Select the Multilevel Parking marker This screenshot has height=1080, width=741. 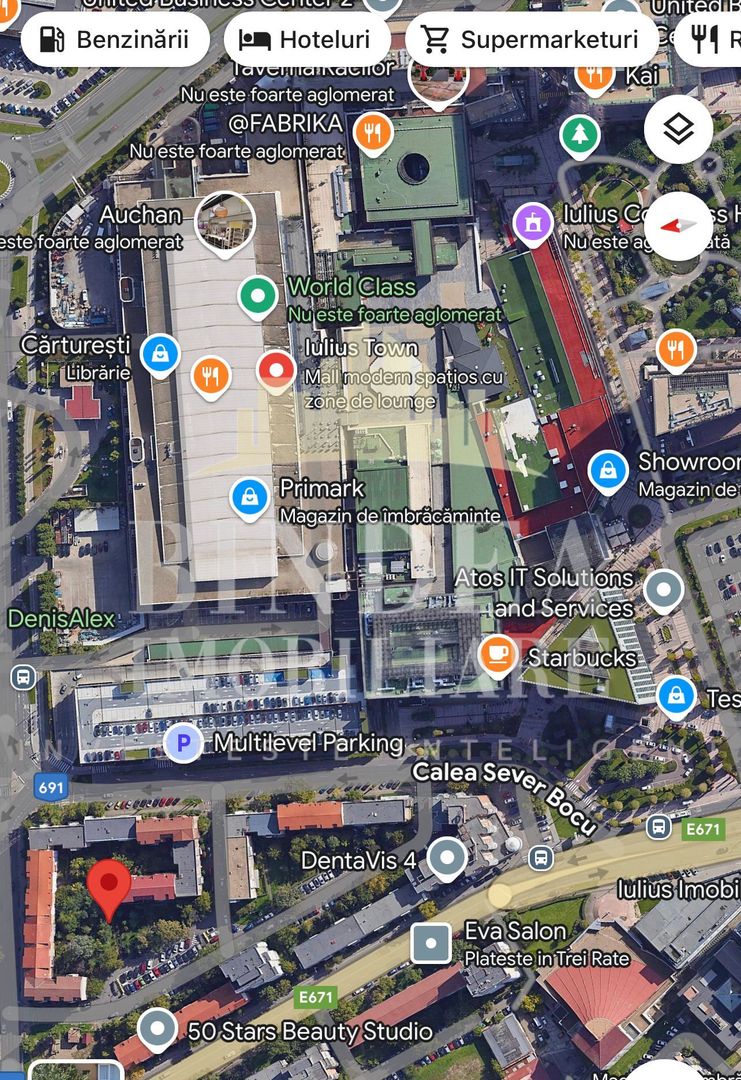click(183, 743)
